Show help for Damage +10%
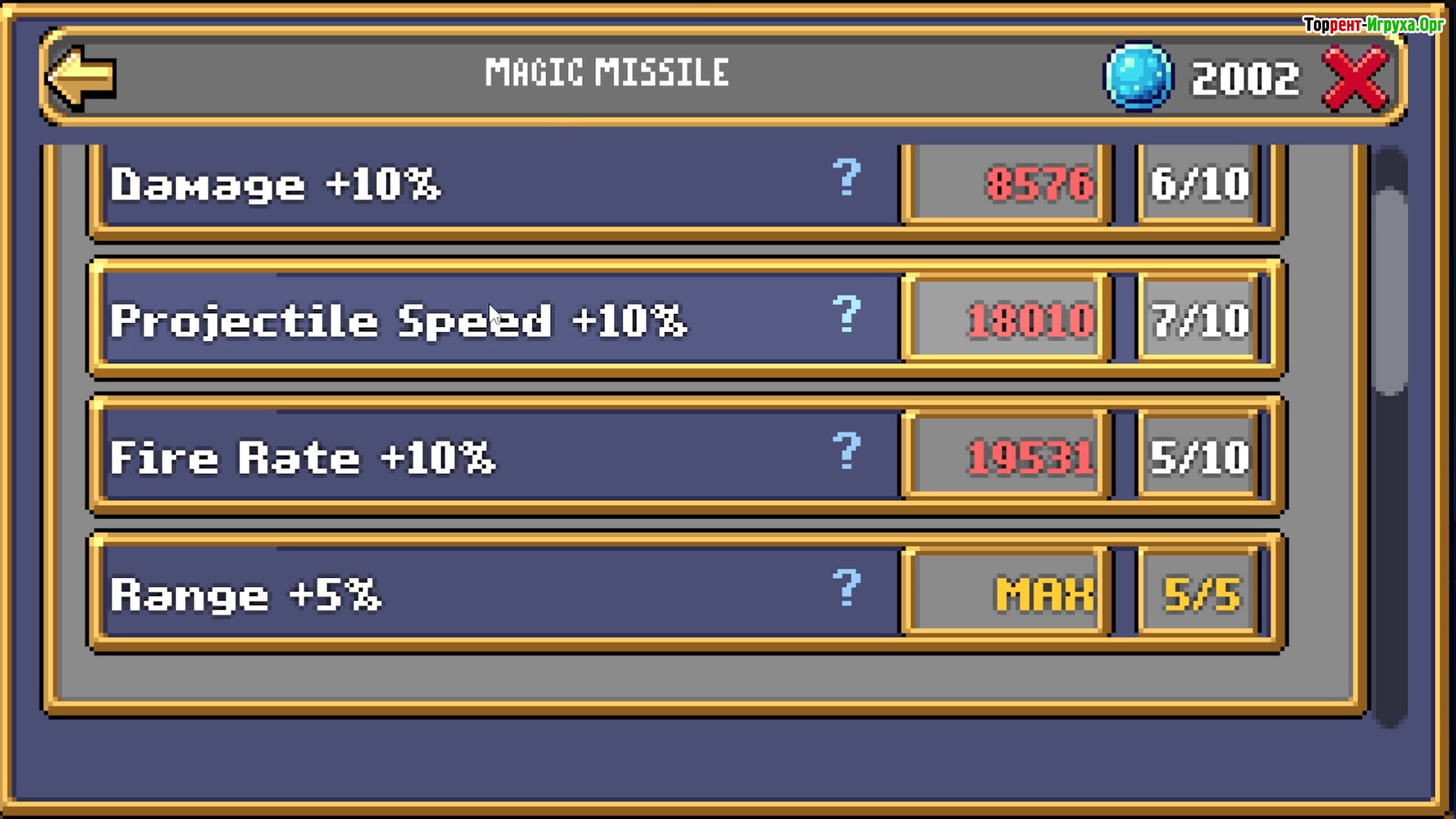Viewport: 1456px width, 819px height. point(846,179)
